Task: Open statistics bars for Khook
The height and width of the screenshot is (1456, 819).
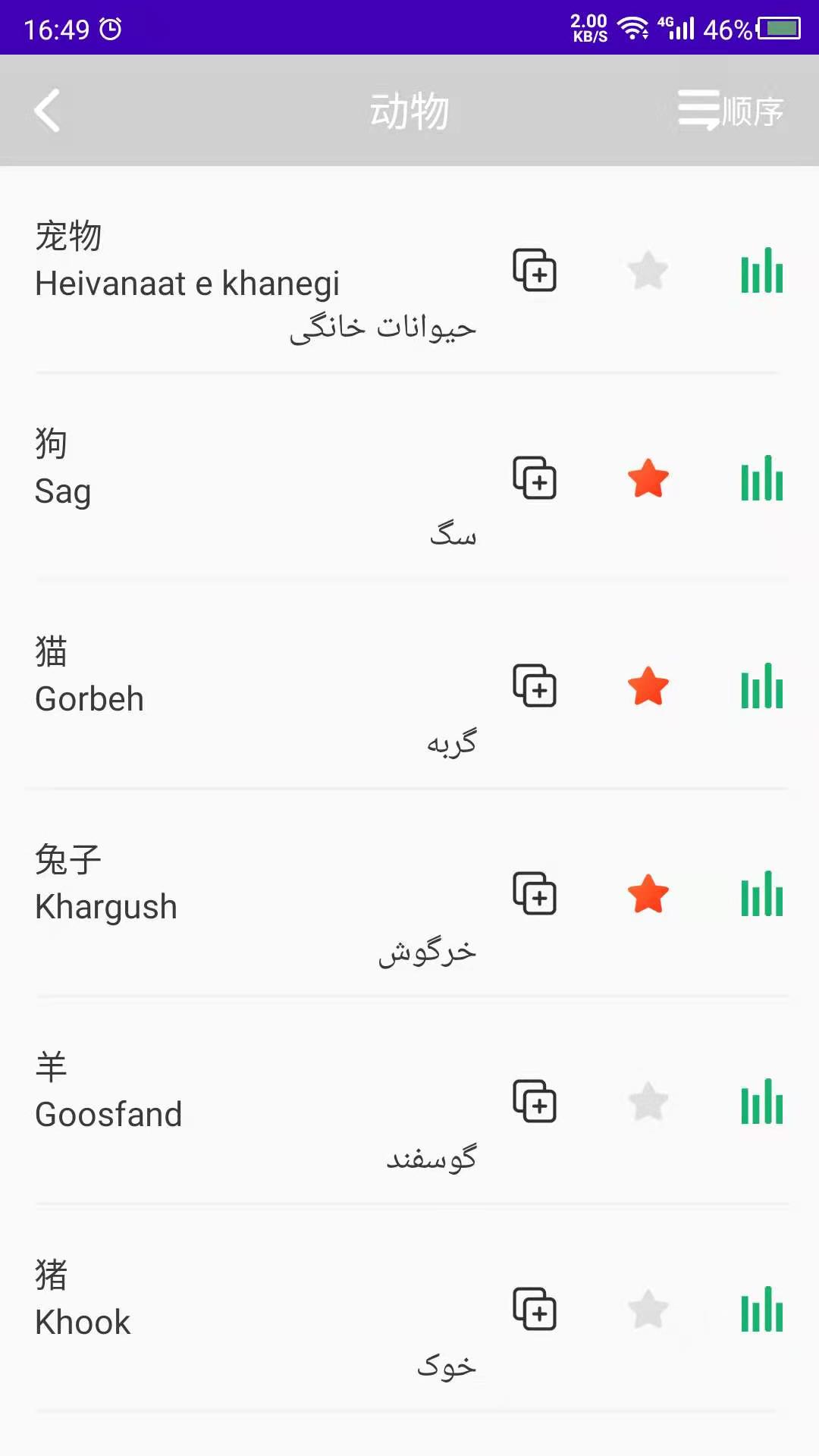Action: click(761, 1308)
